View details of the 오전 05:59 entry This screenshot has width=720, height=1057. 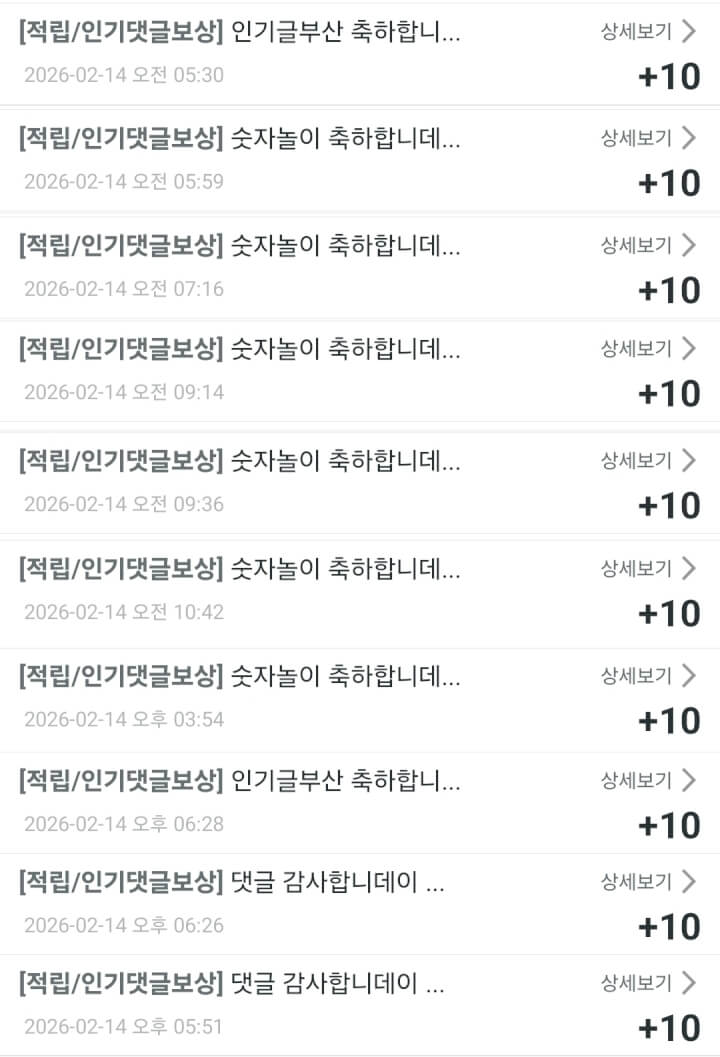[x=647, y=138]
